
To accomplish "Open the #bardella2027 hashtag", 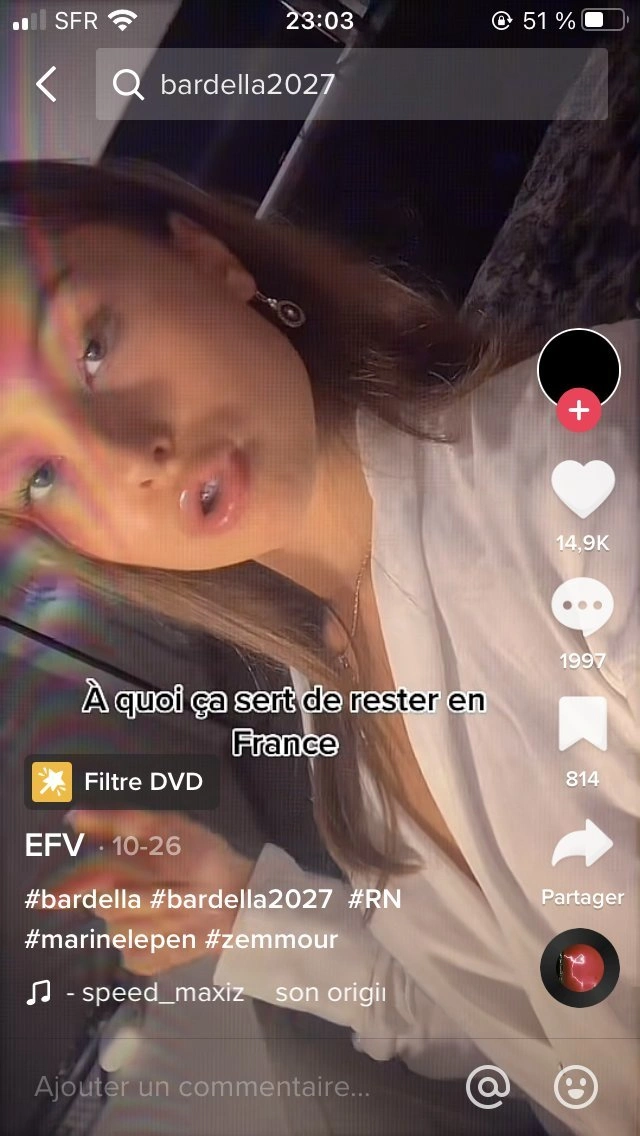I will [241, 899].
